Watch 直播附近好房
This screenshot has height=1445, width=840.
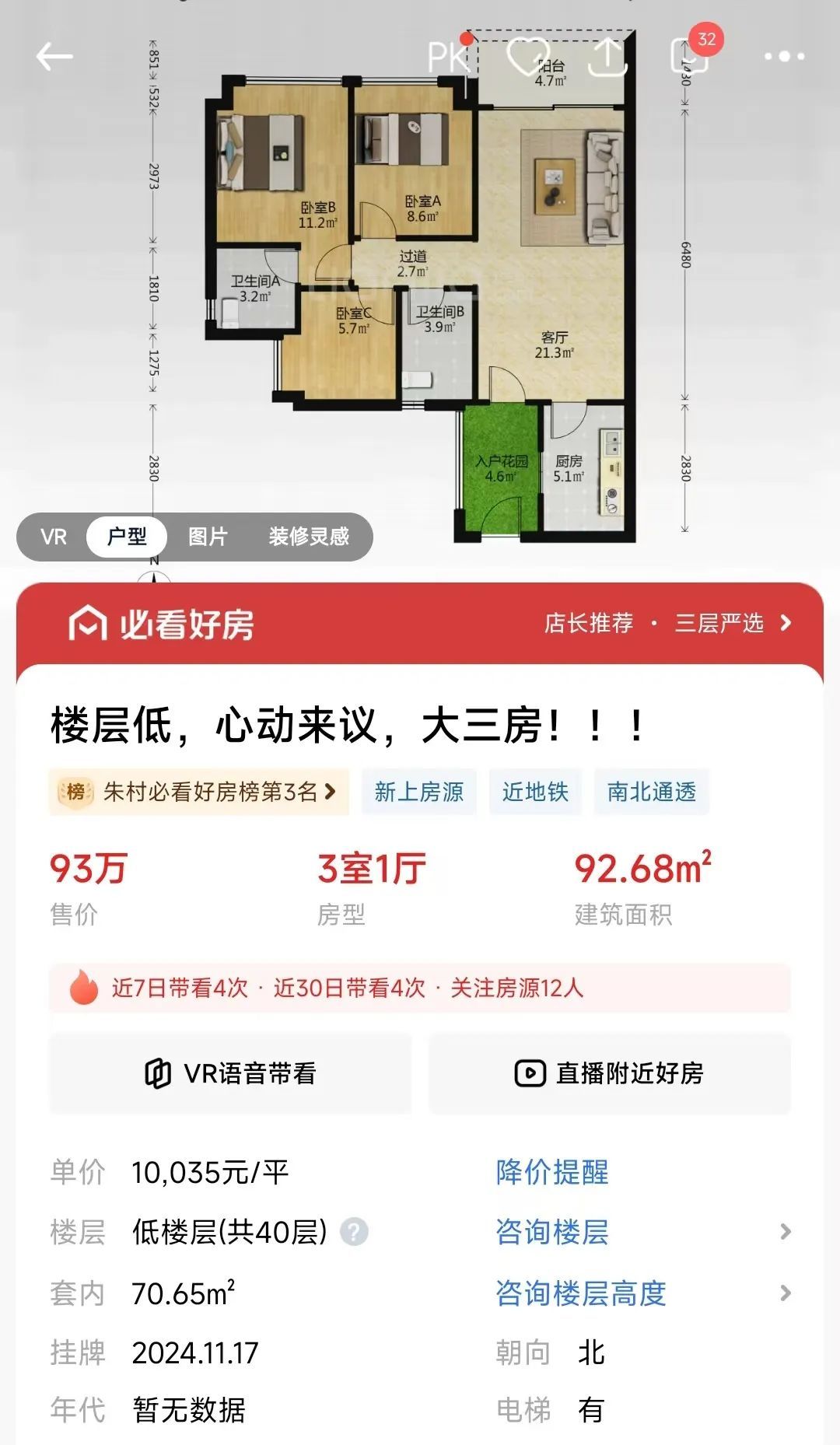(609, 1073)
